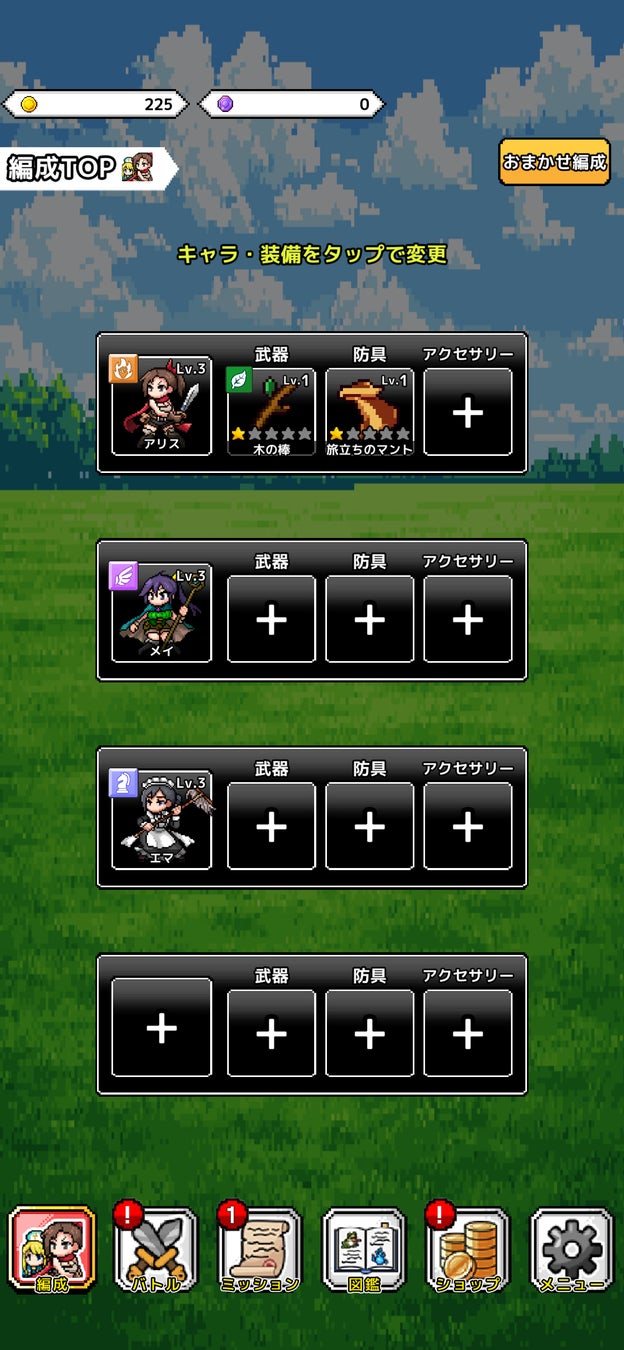The width and height of the screenshot is (624, 1350).
Task: Add an accessory for アリス
Action: pyautogui.click(x=468, y=412)
